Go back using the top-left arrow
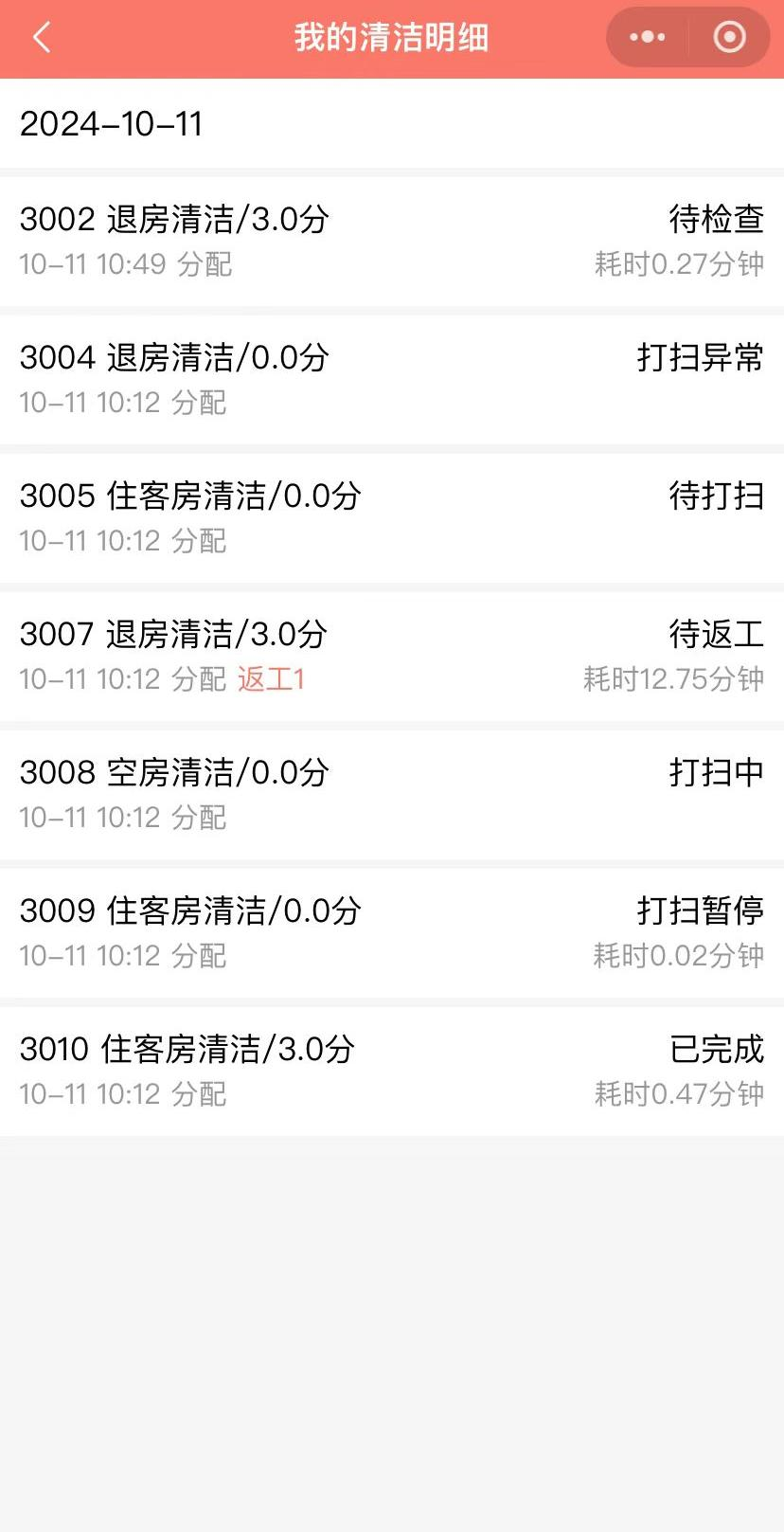The height and width of the screenshot is (1532, 784). [42, 38]
